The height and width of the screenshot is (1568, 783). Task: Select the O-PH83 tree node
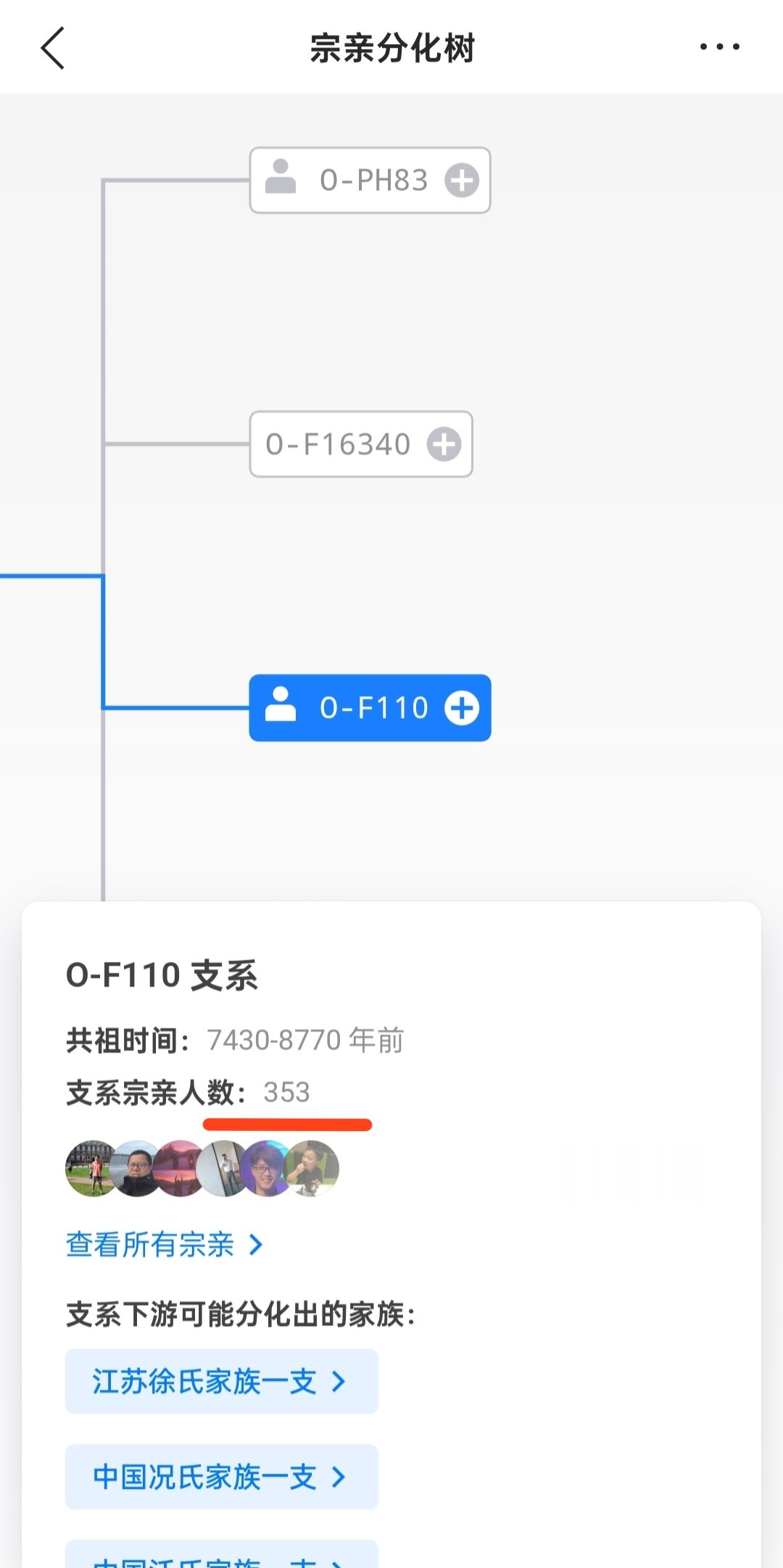(370, 180)
